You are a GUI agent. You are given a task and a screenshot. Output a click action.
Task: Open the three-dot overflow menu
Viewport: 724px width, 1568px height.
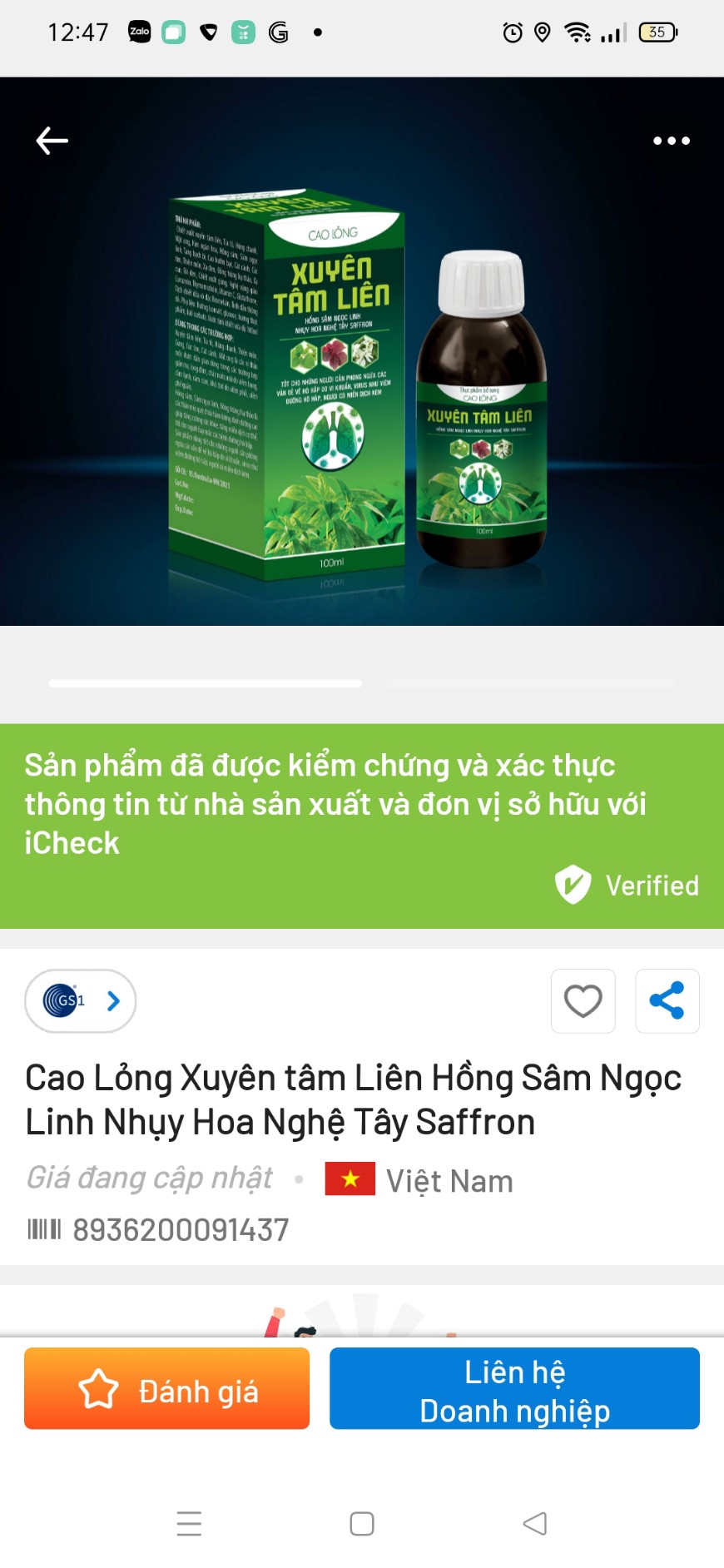tap(671, 141)
